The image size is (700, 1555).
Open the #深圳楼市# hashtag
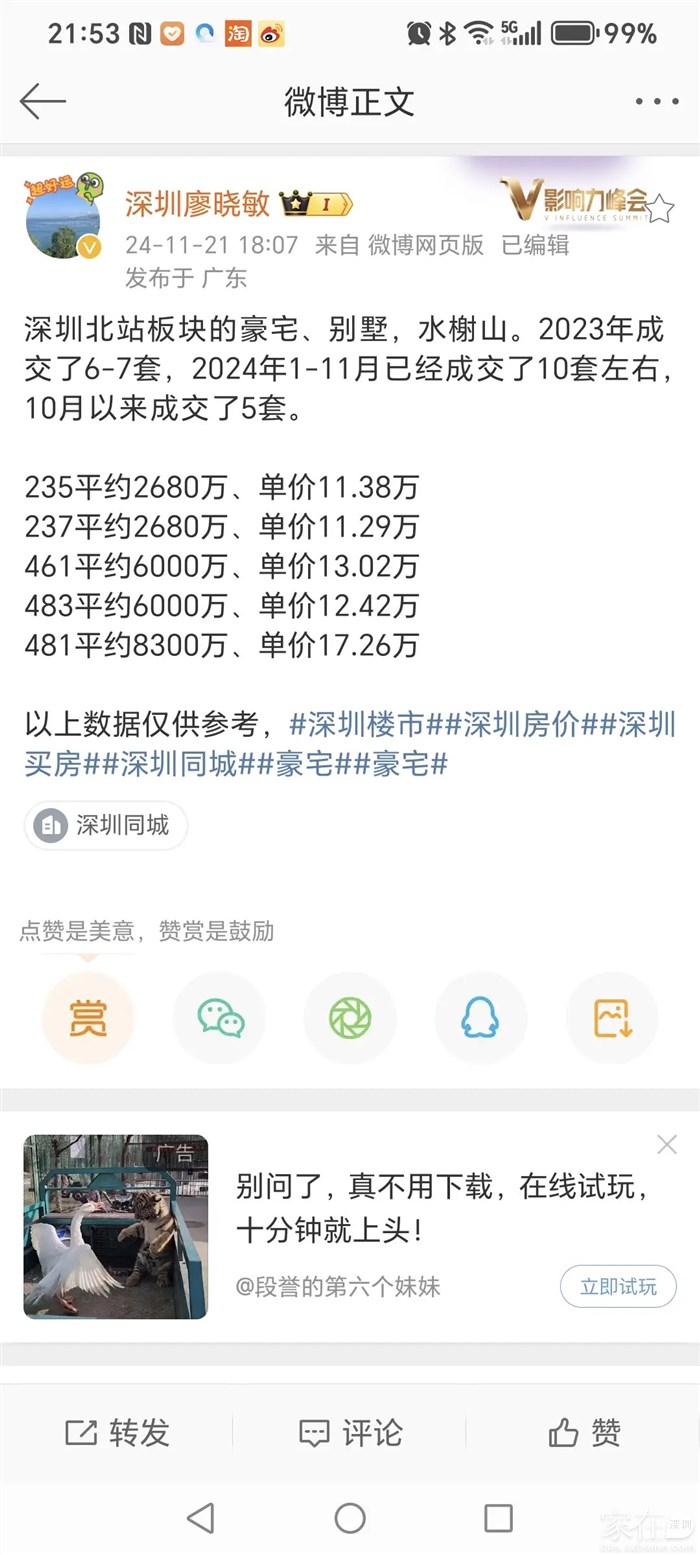pos(357,725)
